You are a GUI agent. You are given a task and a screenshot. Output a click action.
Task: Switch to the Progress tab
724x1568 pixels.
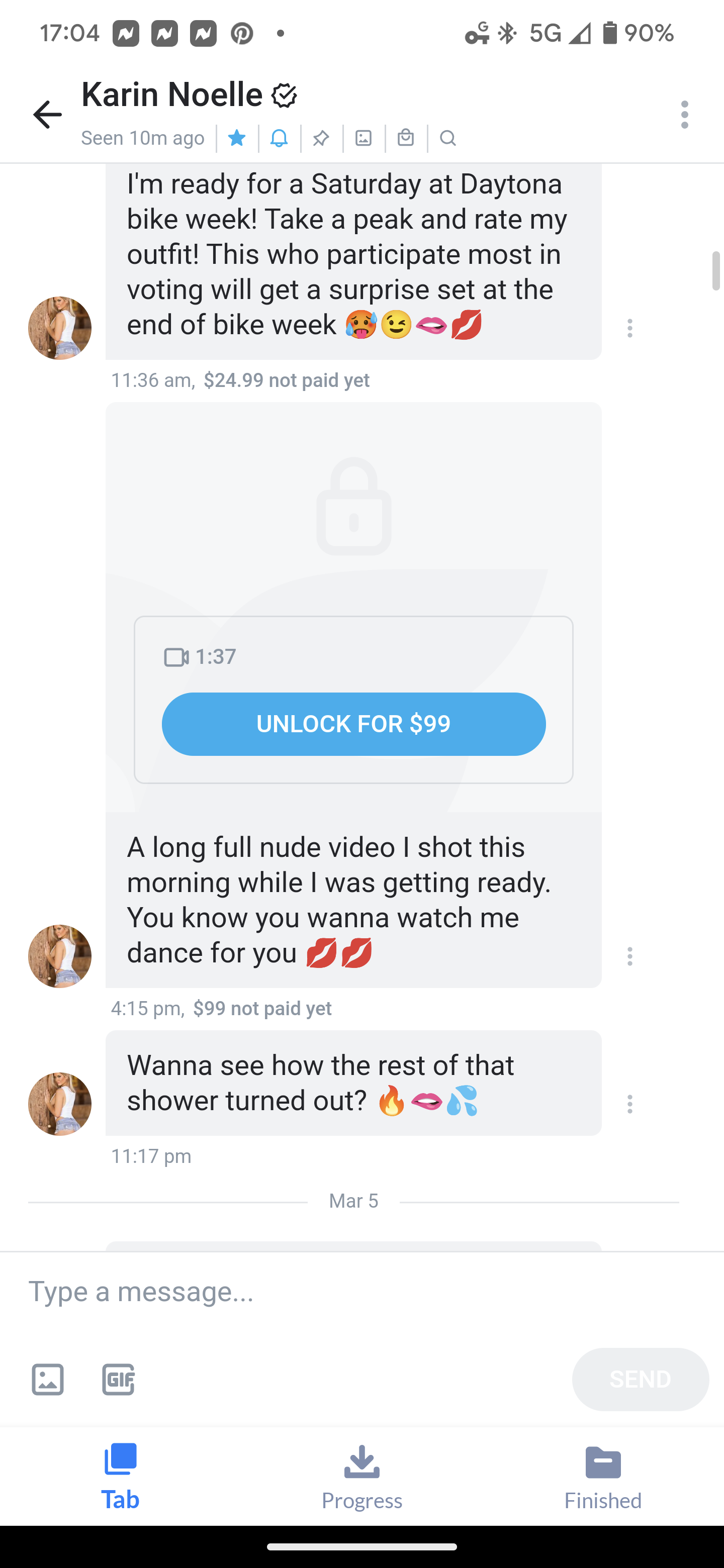tap(361, 1476)
